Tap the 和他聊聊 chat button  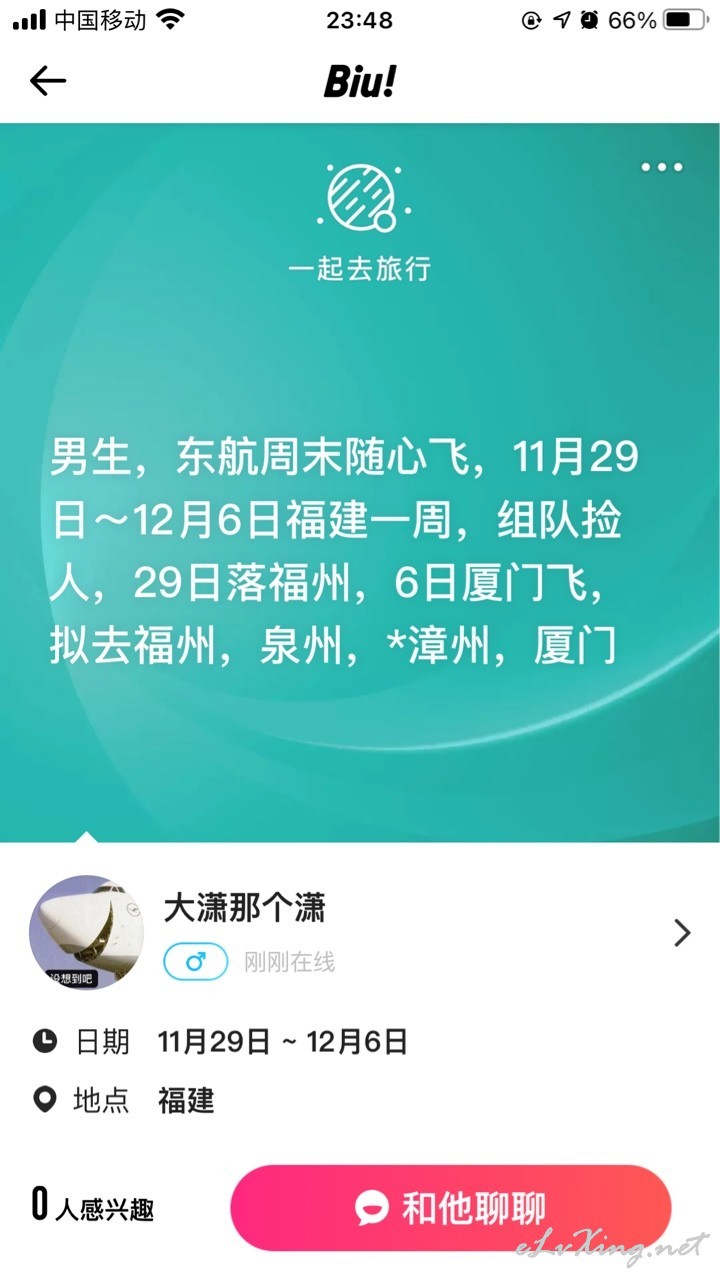450,1207
